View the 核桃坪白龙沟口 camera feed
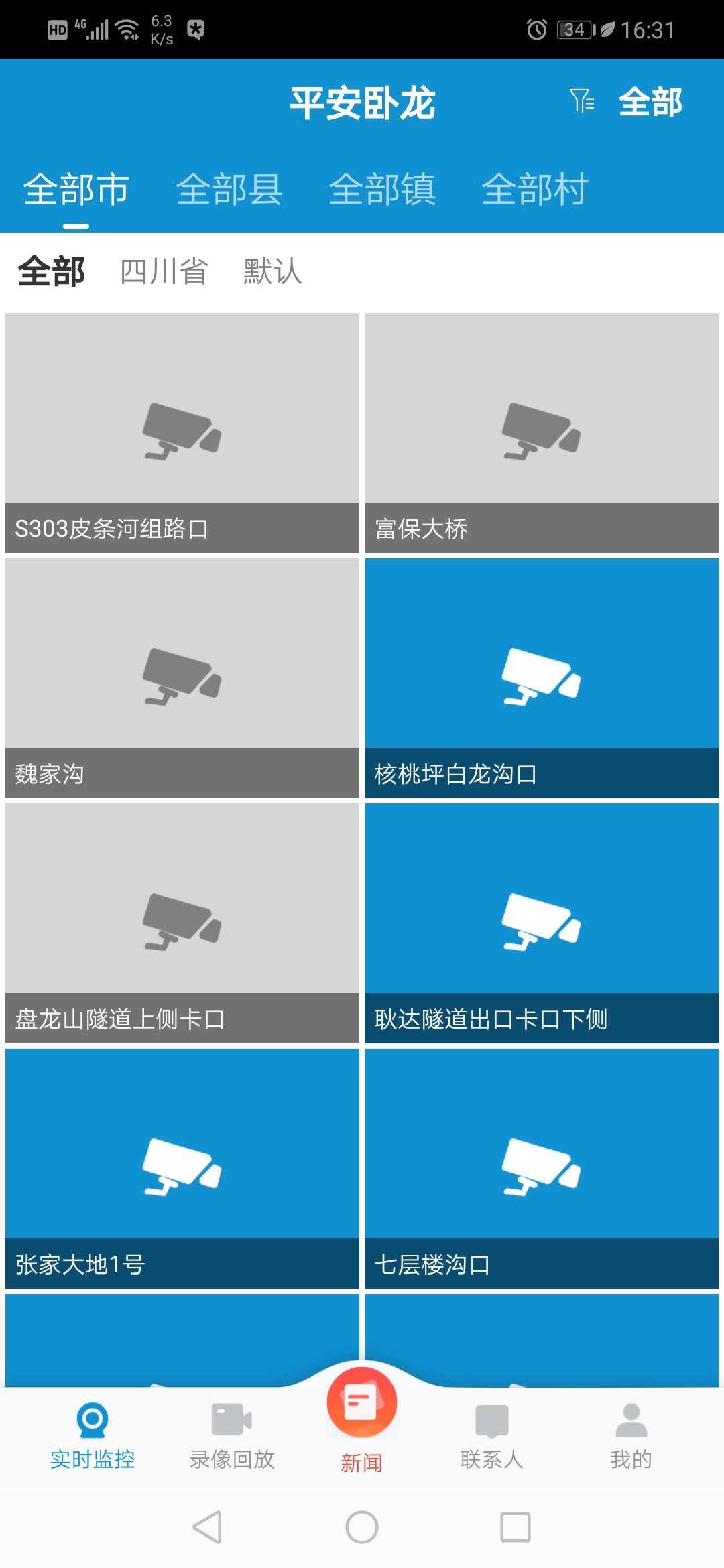724x1568 pixels. point(542,678)
